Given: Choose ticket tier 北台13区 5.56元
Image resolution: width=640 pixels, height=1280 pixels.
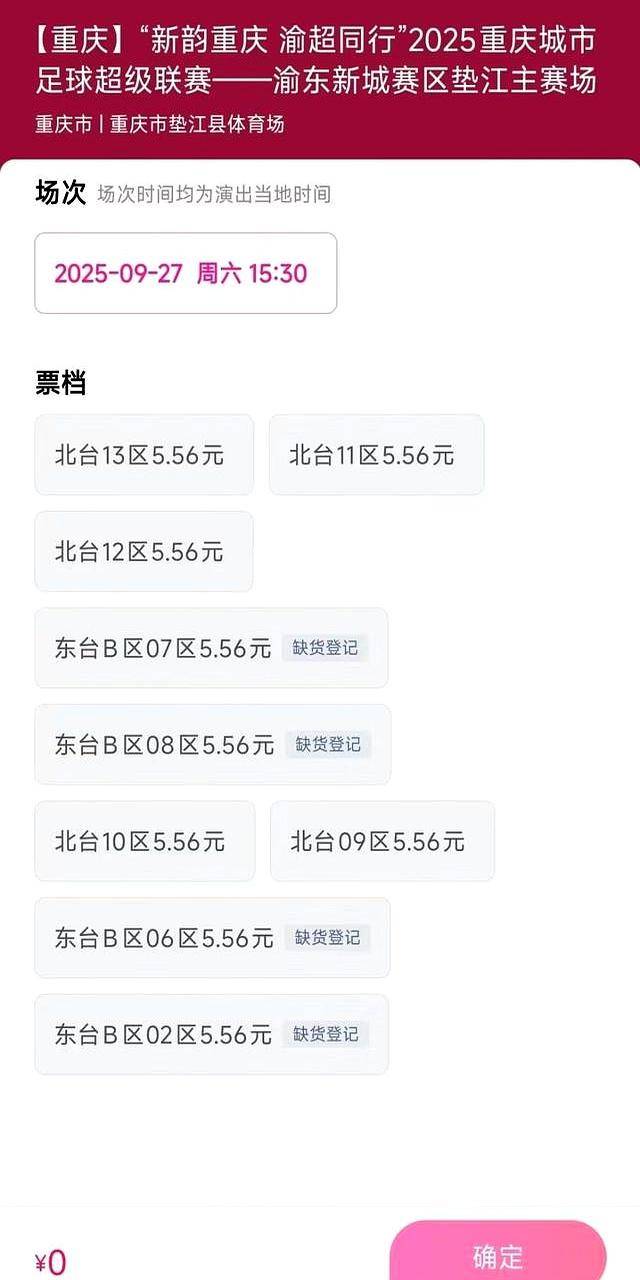Looking at the screenshot, I should (144, 455).
